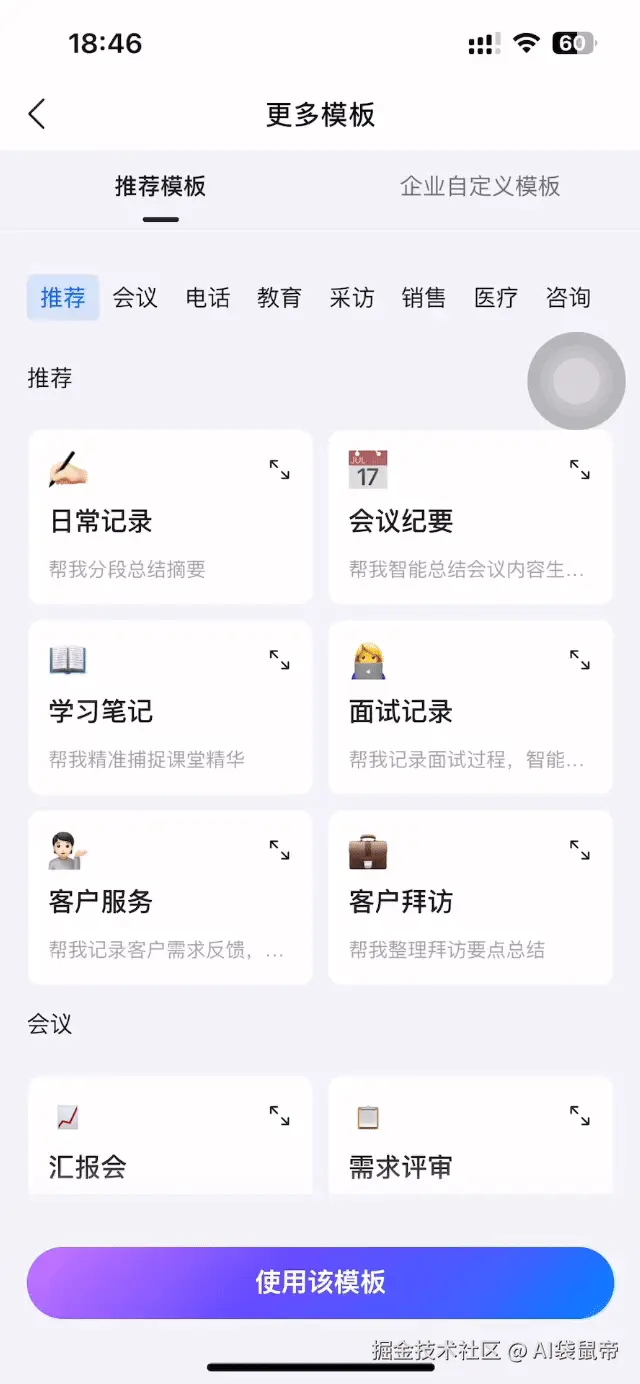Select the 教育 category chip
This screenshot has width=640, height=1384.
[x=279, y=297]
